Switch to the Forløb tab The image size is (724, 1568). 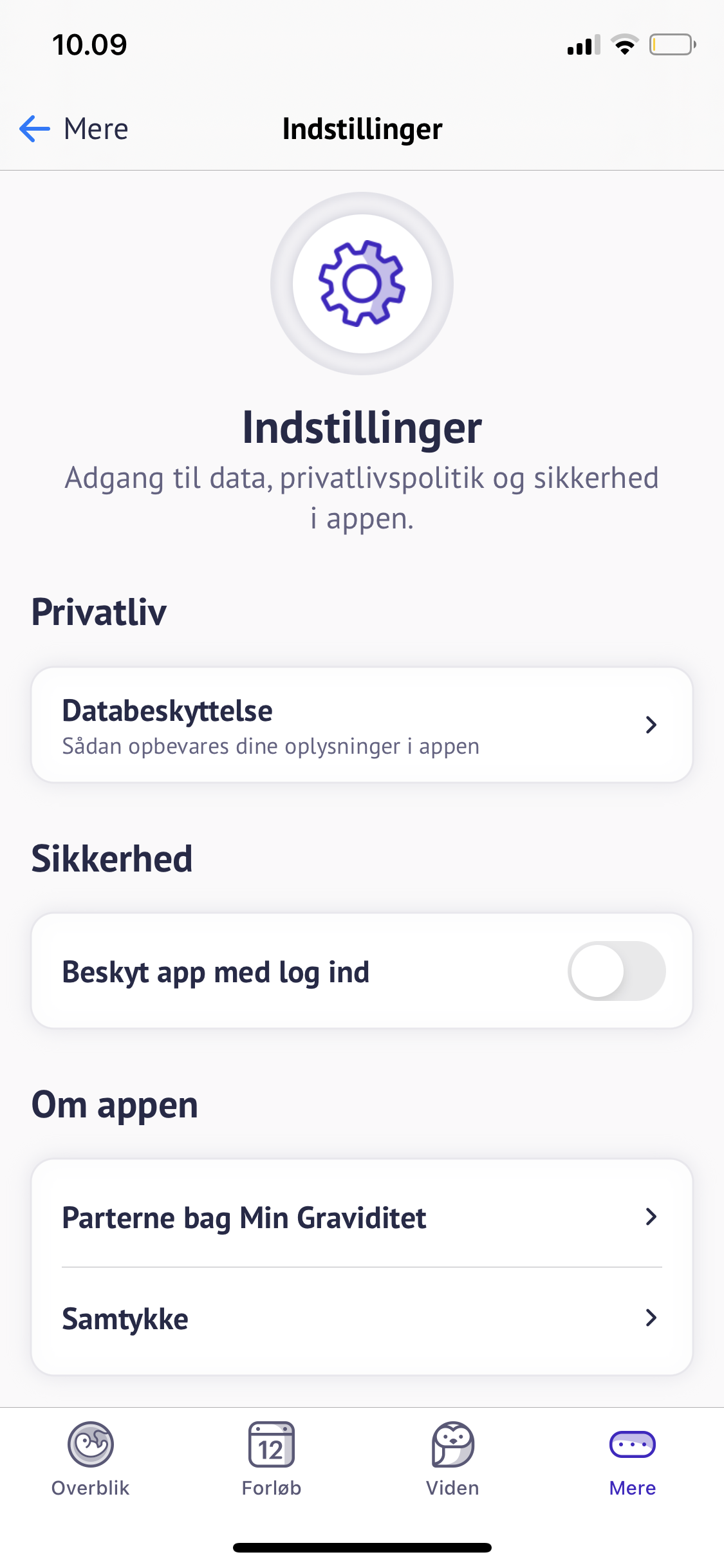pyautogui.click(x=272, y=1459)
